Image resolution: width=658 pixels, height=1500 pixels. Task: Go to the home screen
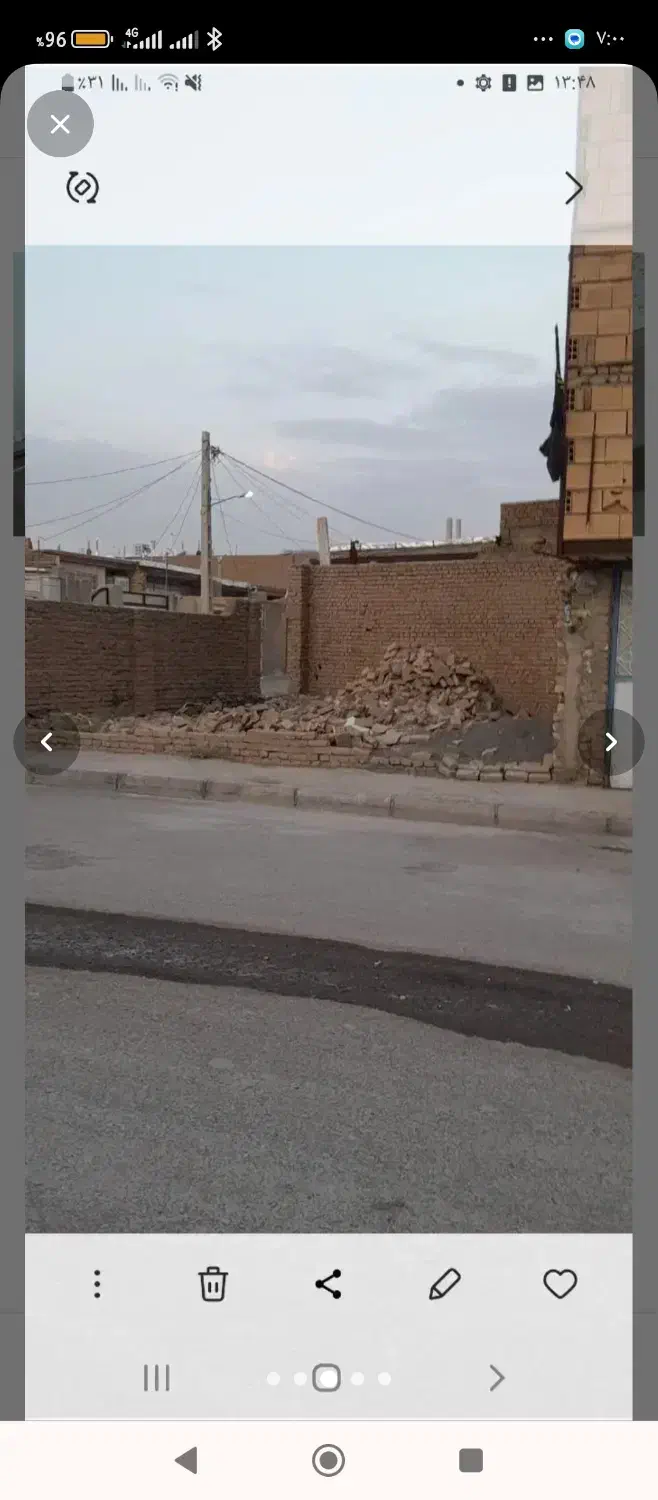(328, 1461)
